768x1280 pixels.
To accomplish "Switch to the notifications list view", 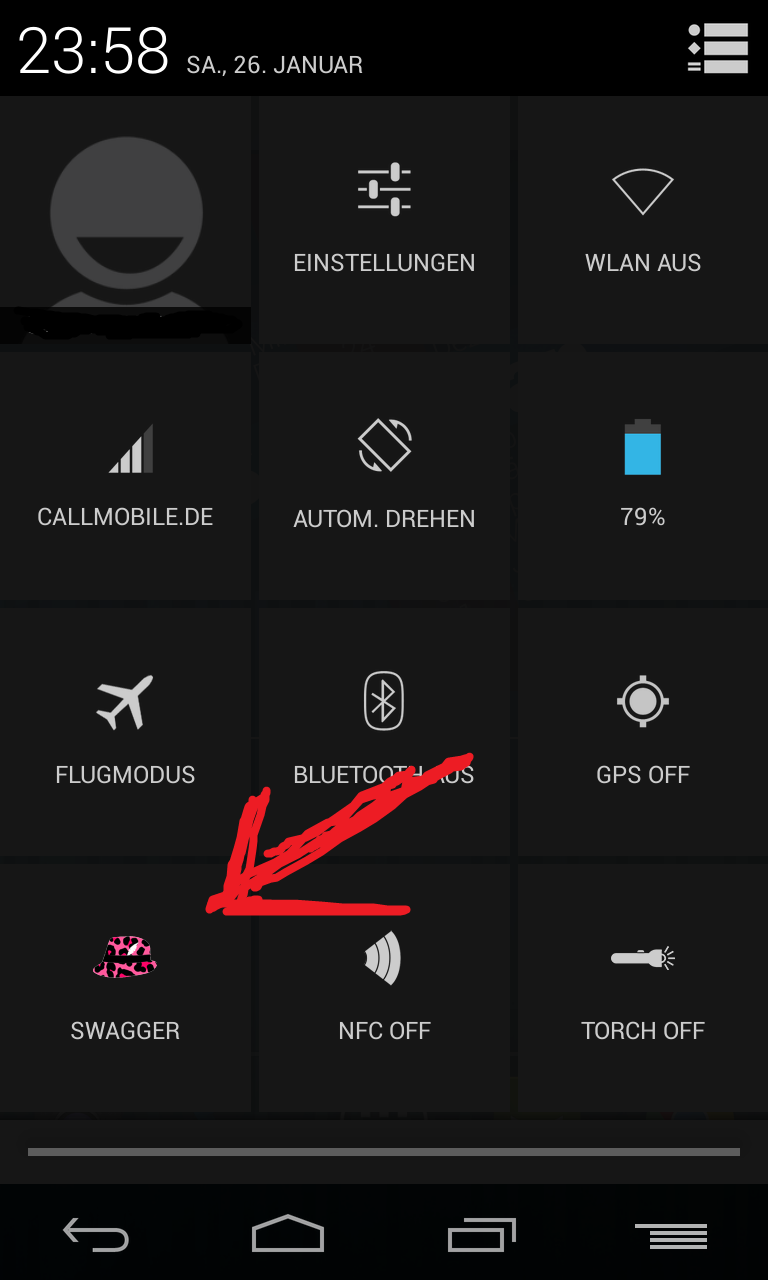I will (x=718, y=48).
